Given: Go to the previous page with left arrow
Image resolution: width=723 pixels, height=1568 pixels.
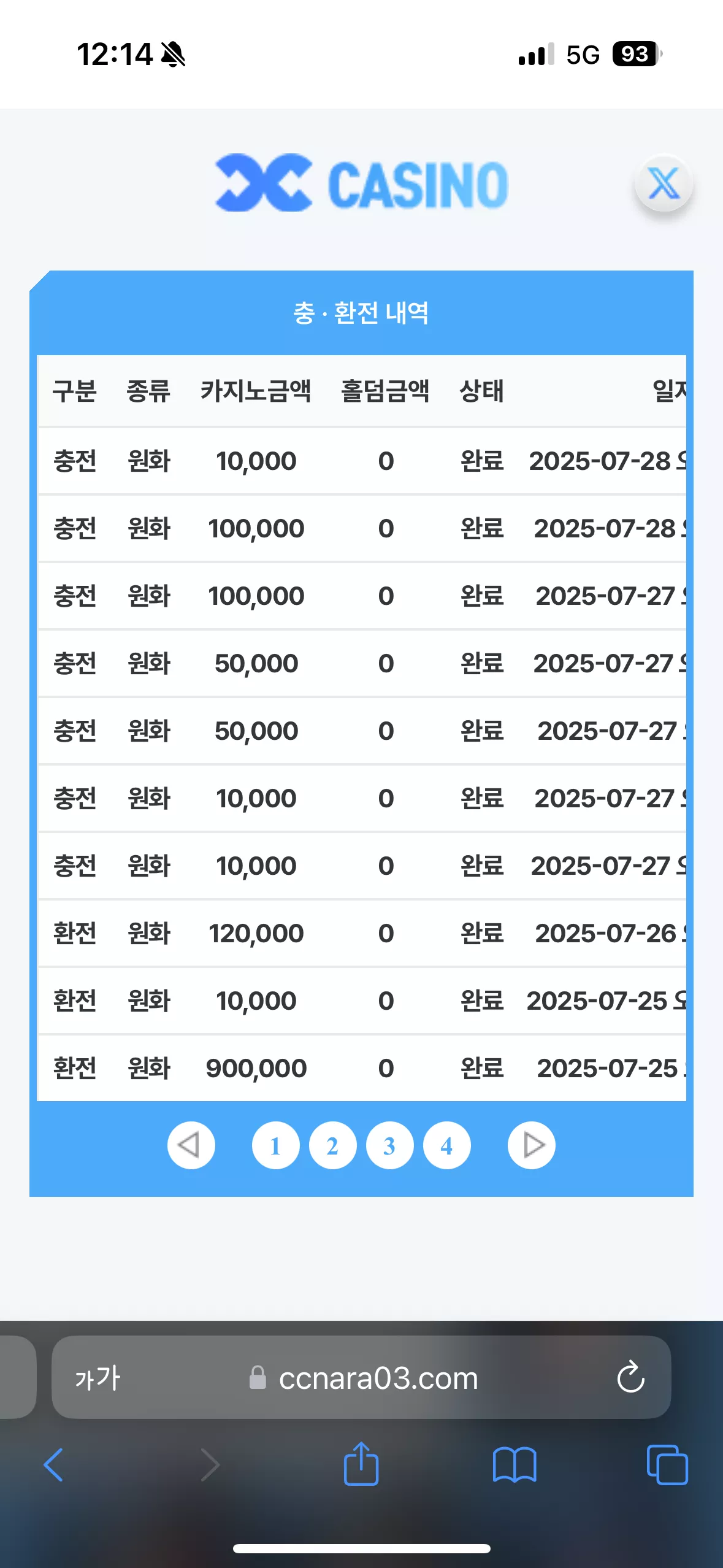Looking at the screenshot, I should pyautogui.click(x=191, y=1145).
